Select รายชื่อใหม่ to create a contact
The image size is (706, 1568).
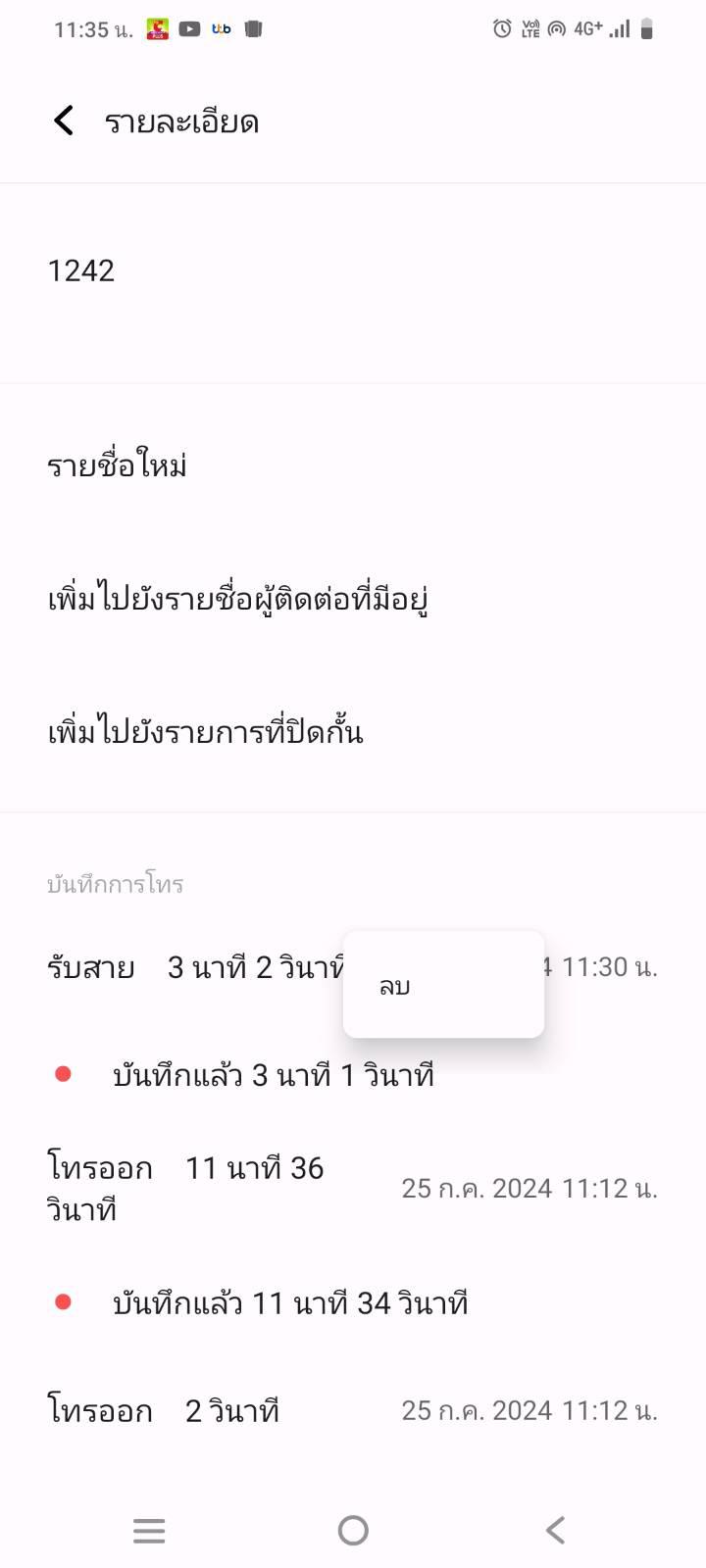pyautogui.click(x=353, y=465)
